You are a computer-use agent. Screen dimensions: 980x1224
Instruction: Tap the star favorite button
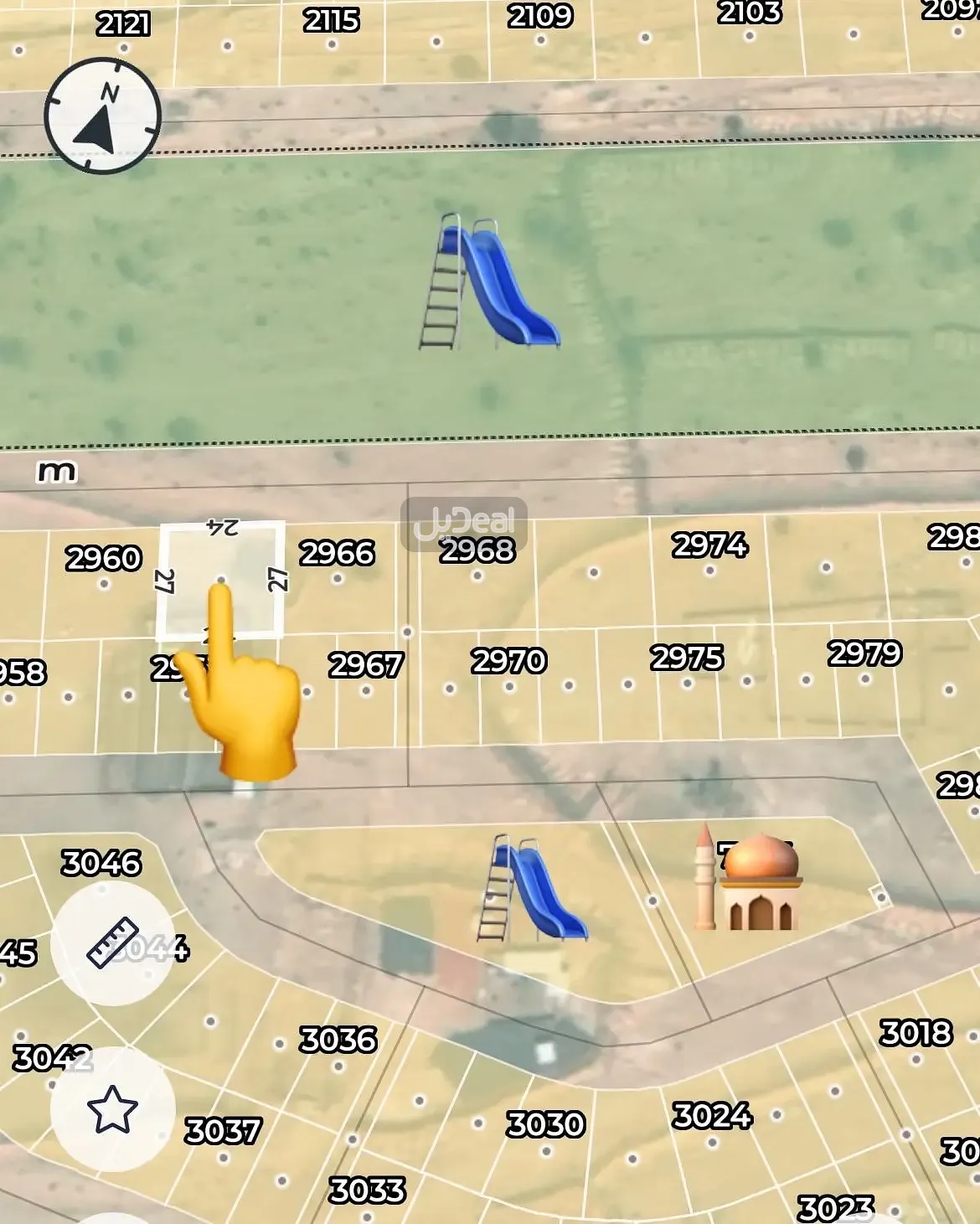112,1109
